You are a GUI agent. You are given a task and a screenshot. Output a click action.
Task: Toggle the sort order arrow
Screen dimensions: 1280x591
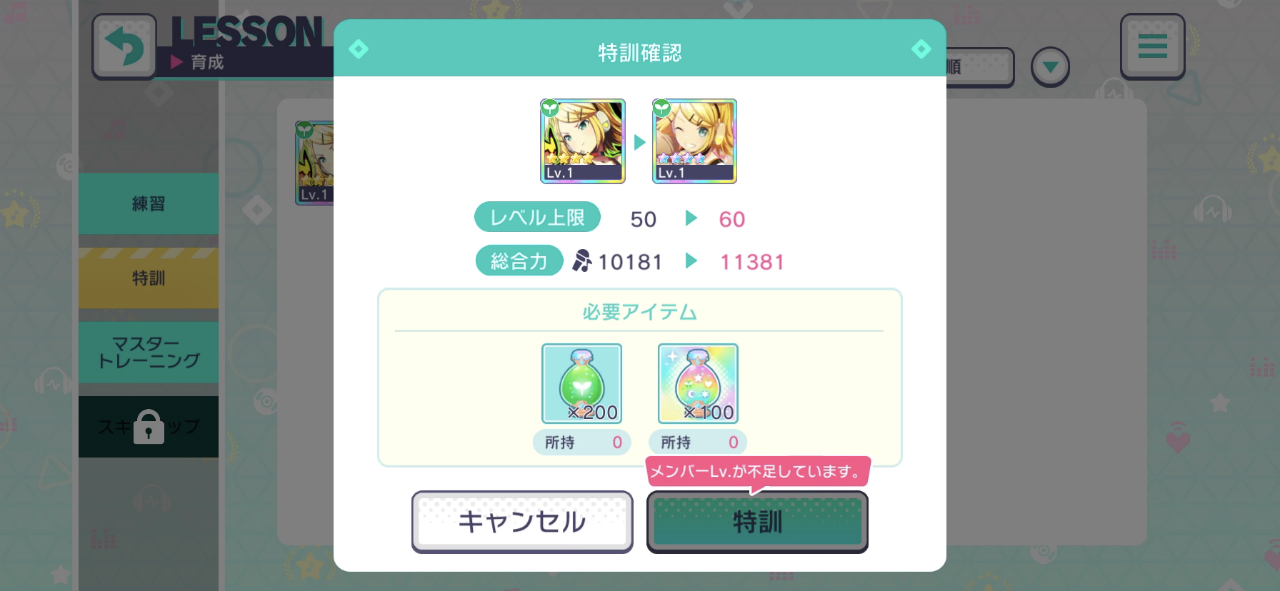(1050, 67)
